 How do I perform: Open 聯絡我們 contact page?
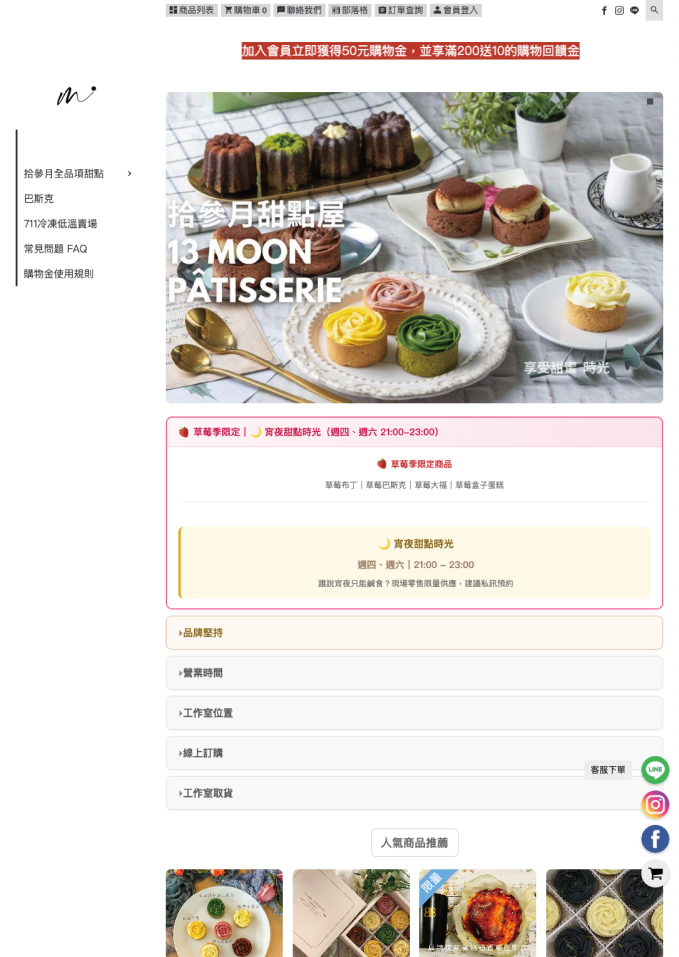tap(299, 10)
